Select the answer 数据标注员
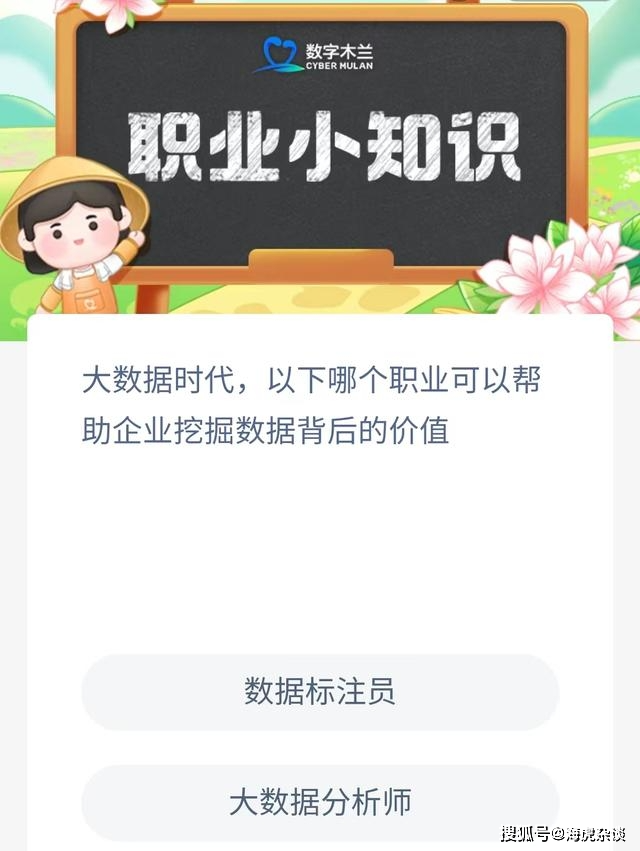 (320, 692)
